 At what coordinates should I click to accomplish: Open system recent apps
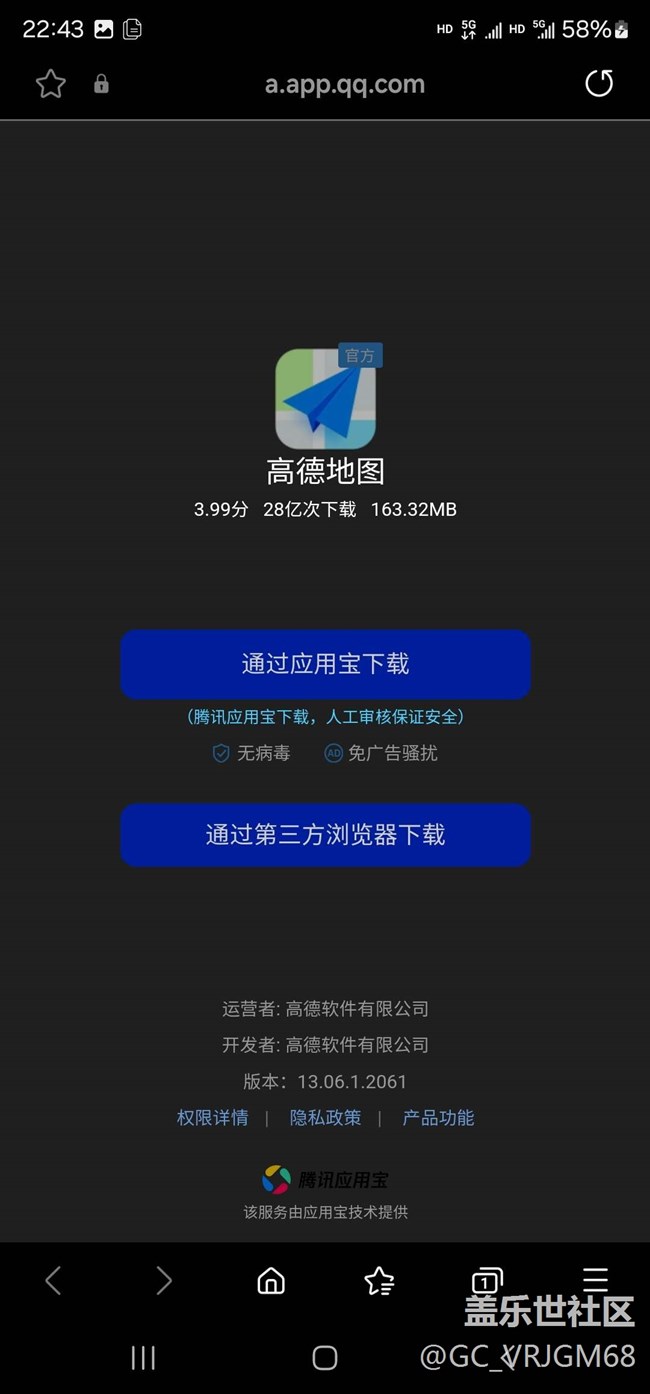(x=143, y=1357)
